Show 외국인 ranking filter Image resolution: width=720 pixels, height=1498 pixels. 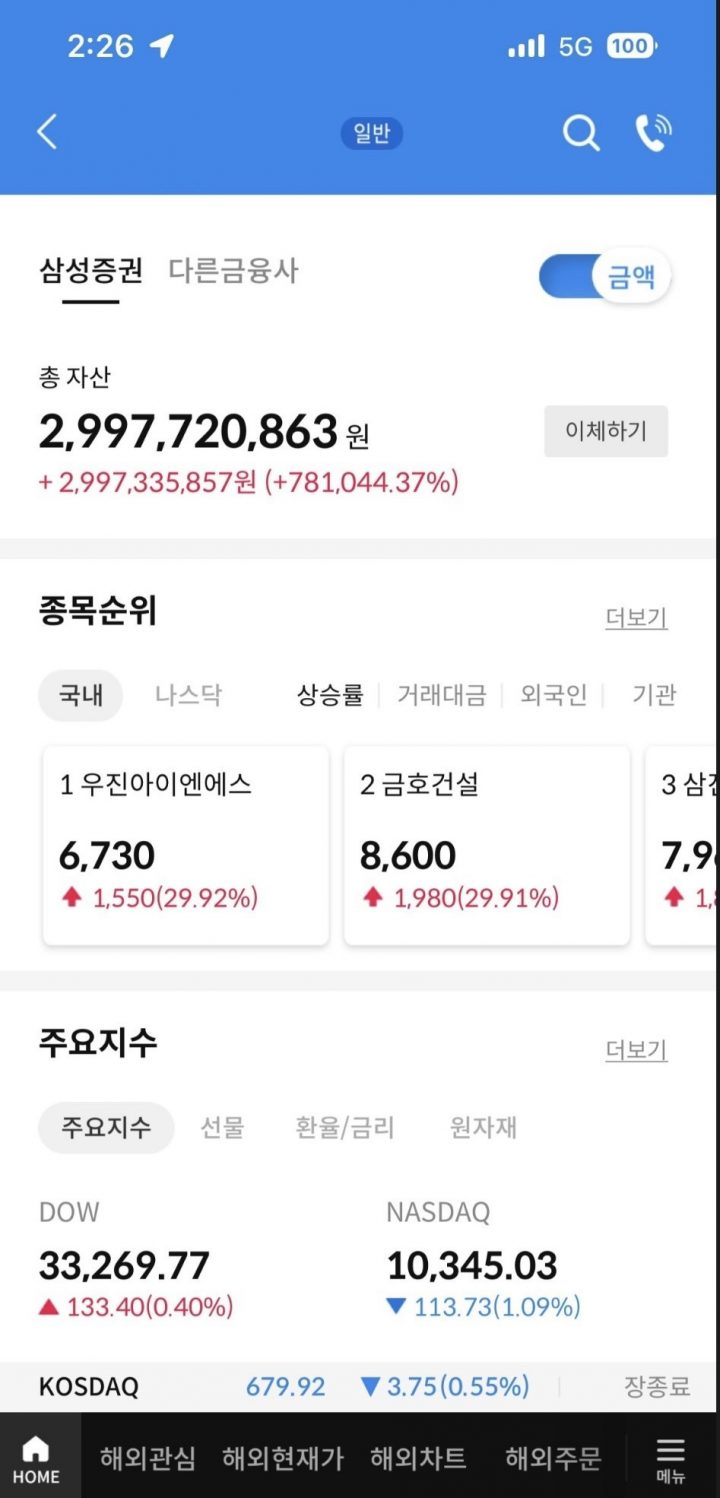point(553,695)
